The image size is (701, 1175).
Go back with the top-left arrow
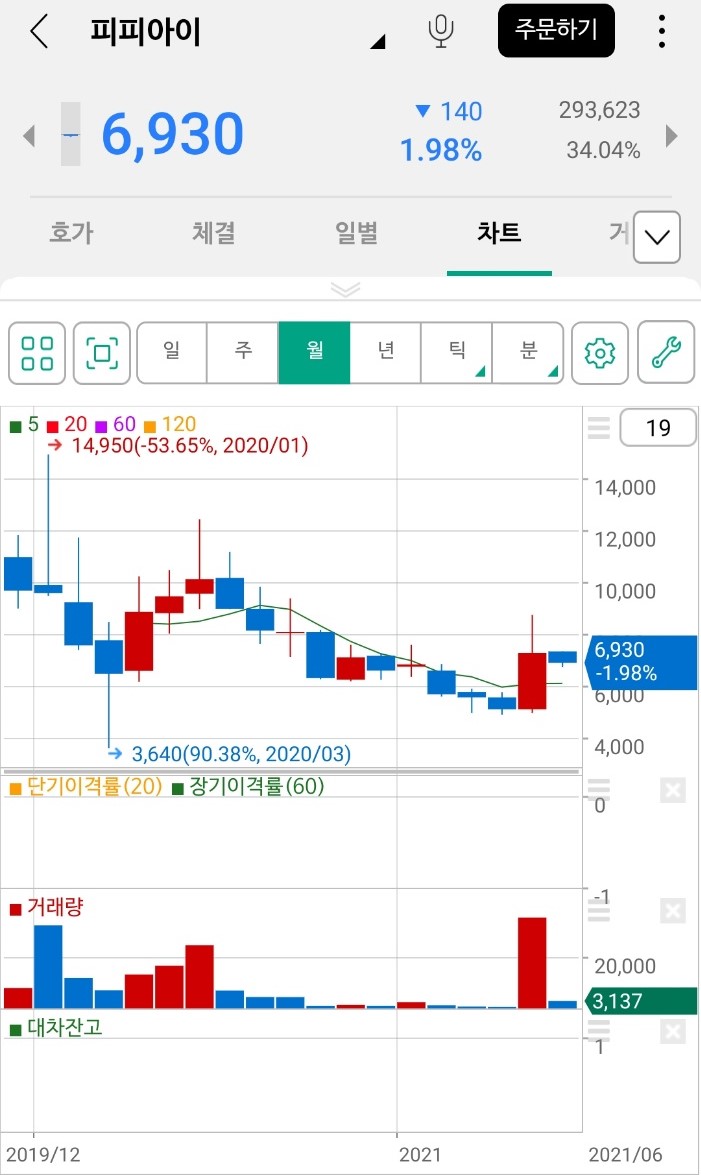(39, 31)
